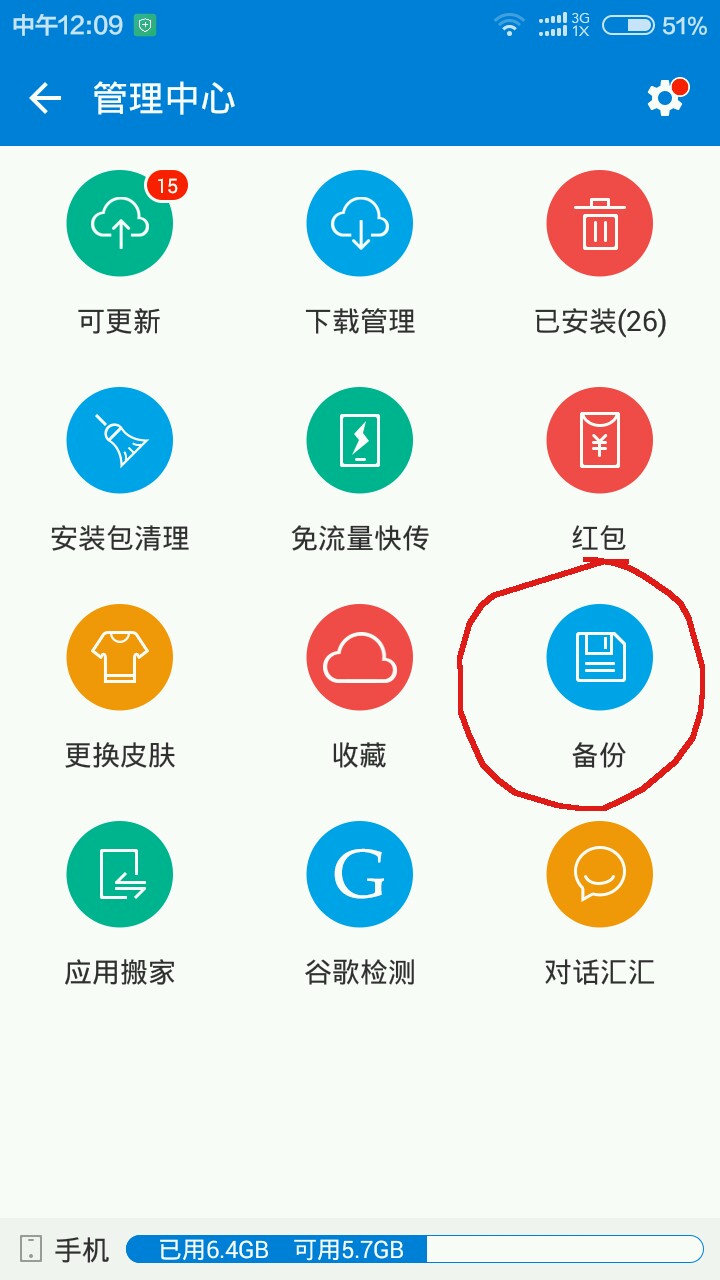Go back from 管理中心

[45, 98]
